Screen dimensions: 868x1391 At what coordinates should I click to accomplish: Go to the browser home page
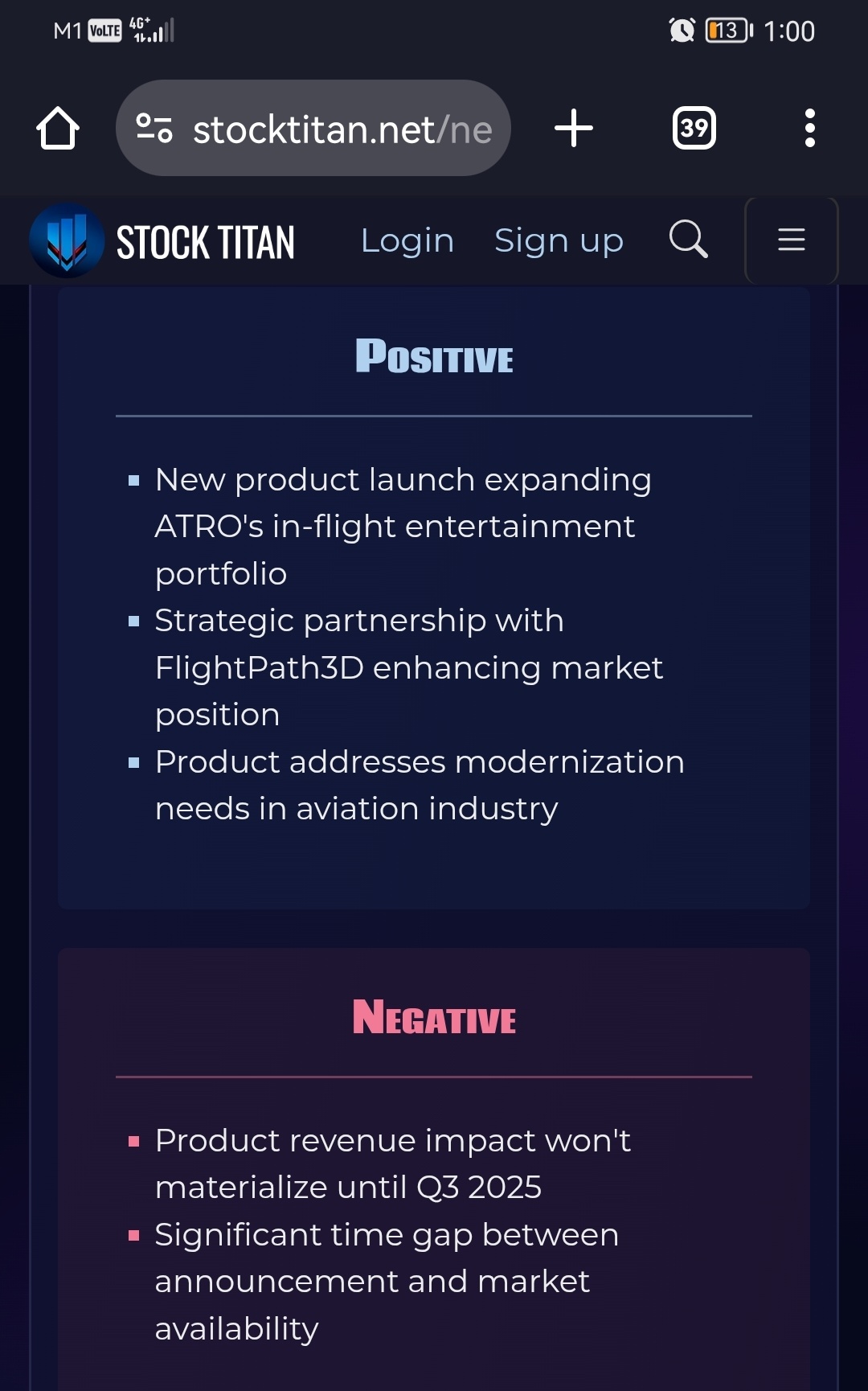pos(58,129)
